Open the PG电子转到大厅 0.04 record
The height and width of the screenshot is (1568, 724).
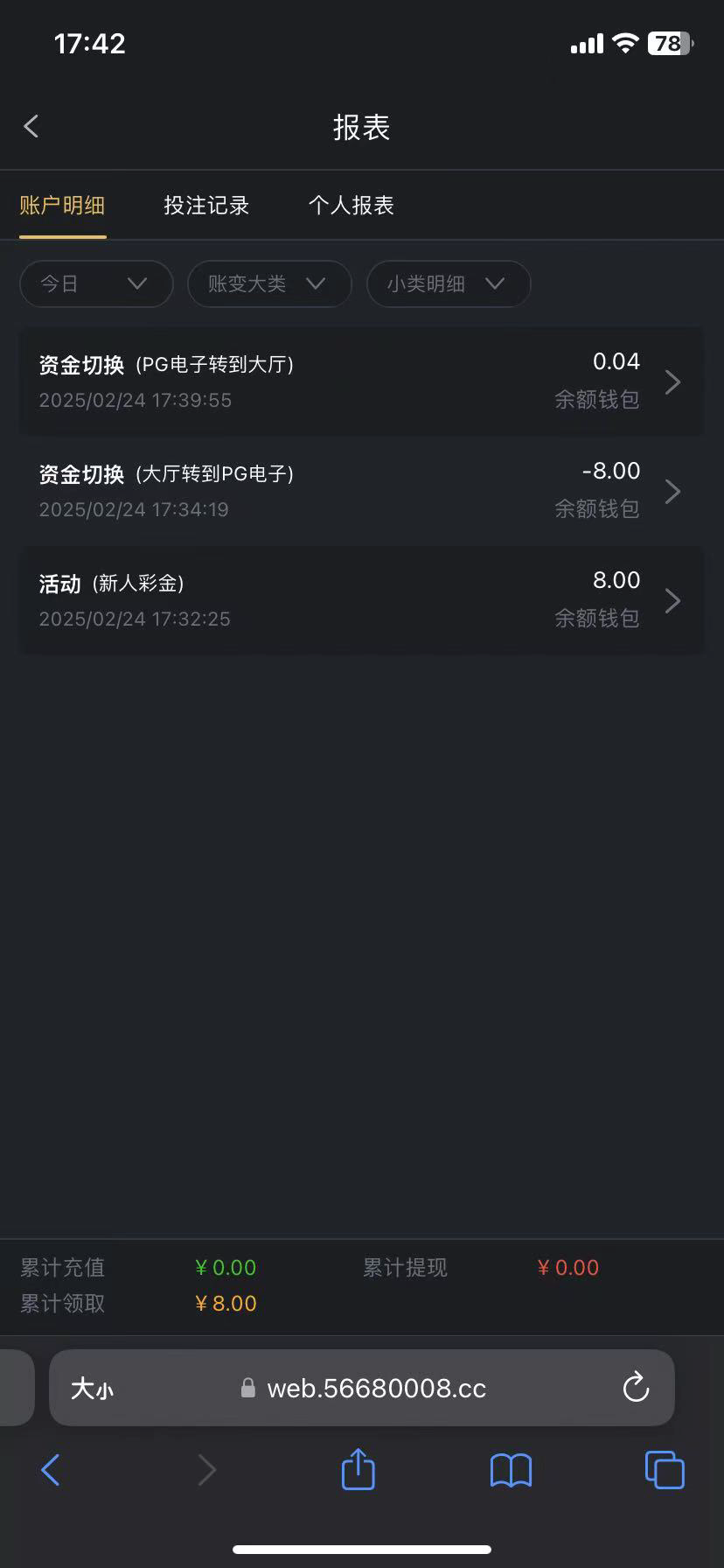[x=361, y=381]
